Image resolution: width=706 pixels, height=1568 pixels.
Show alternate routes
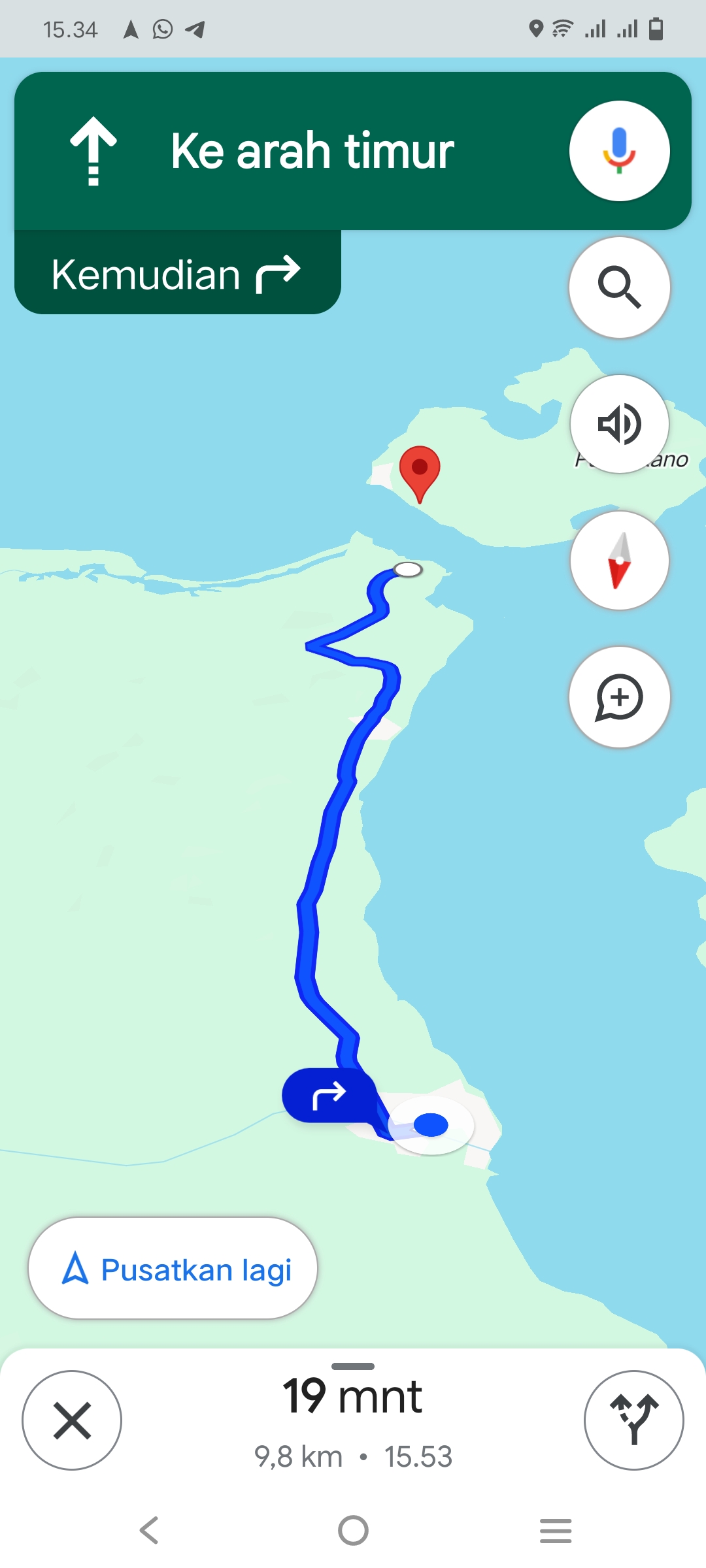click(x=633, y=1420)
